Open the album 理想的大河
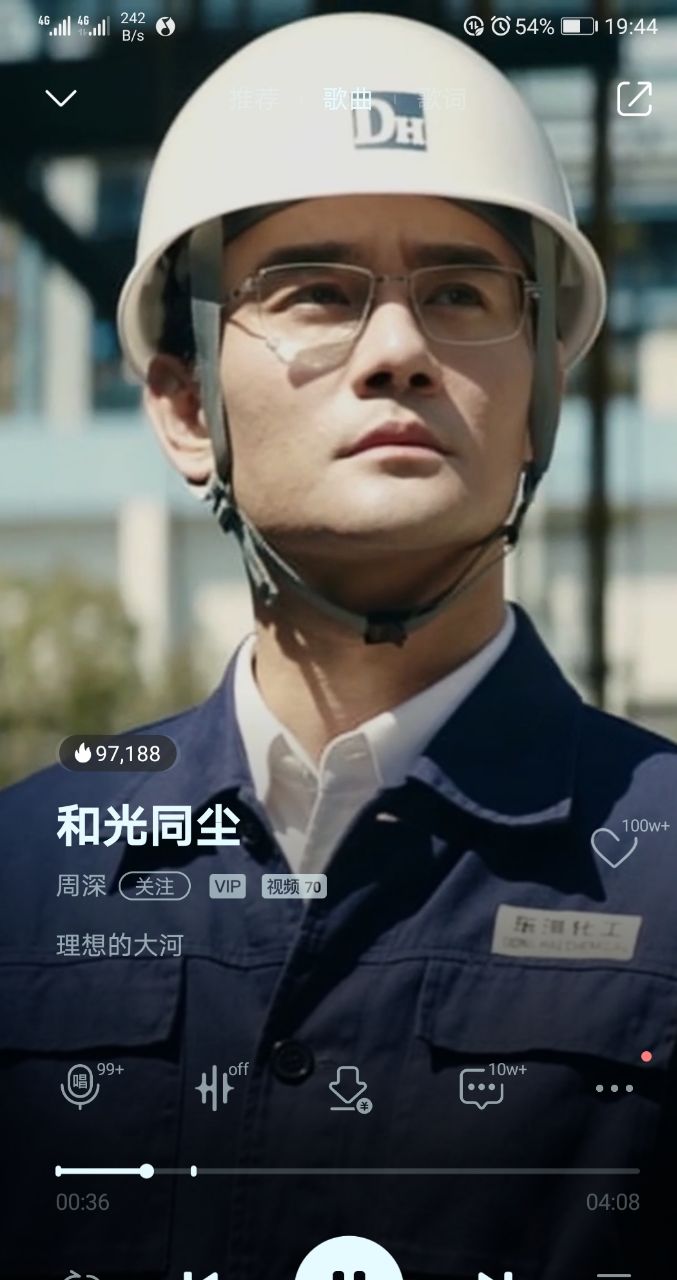This screenshot has height=1280, width=677. click(119, 945)
